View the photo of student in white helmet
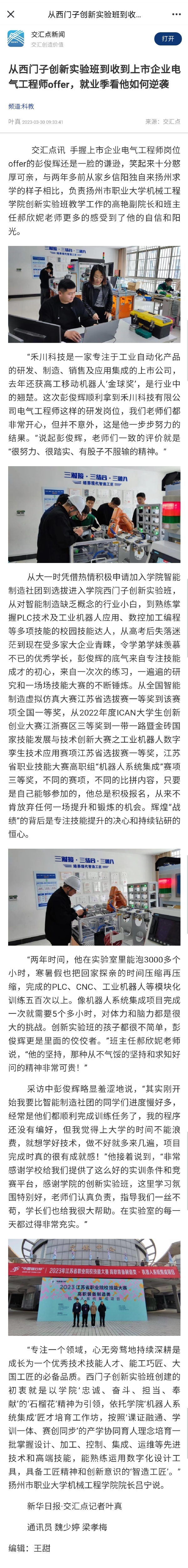The height and width of the screenshot is (1568, 188). (94, 896)
